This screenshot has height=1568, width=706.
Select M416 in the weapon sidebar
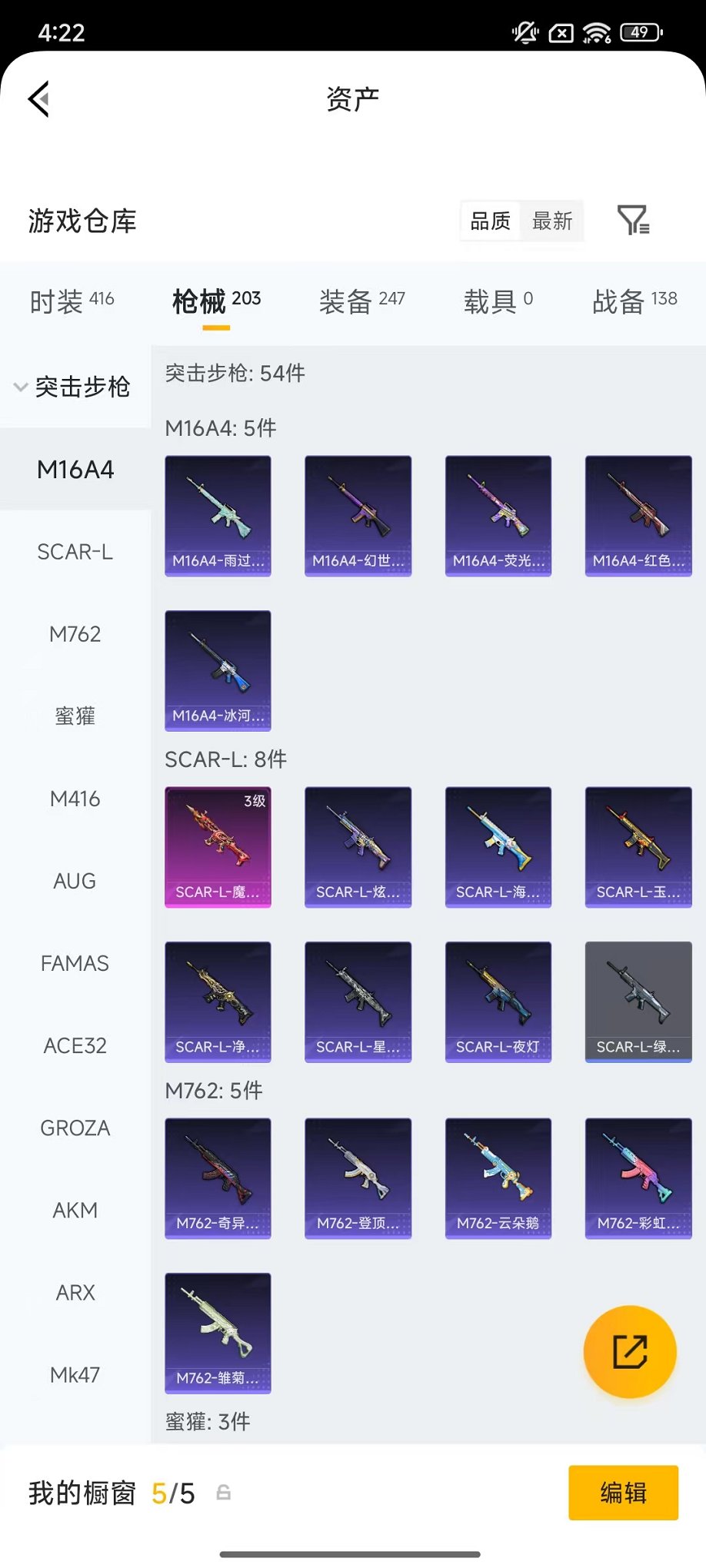tap(75, 799)
